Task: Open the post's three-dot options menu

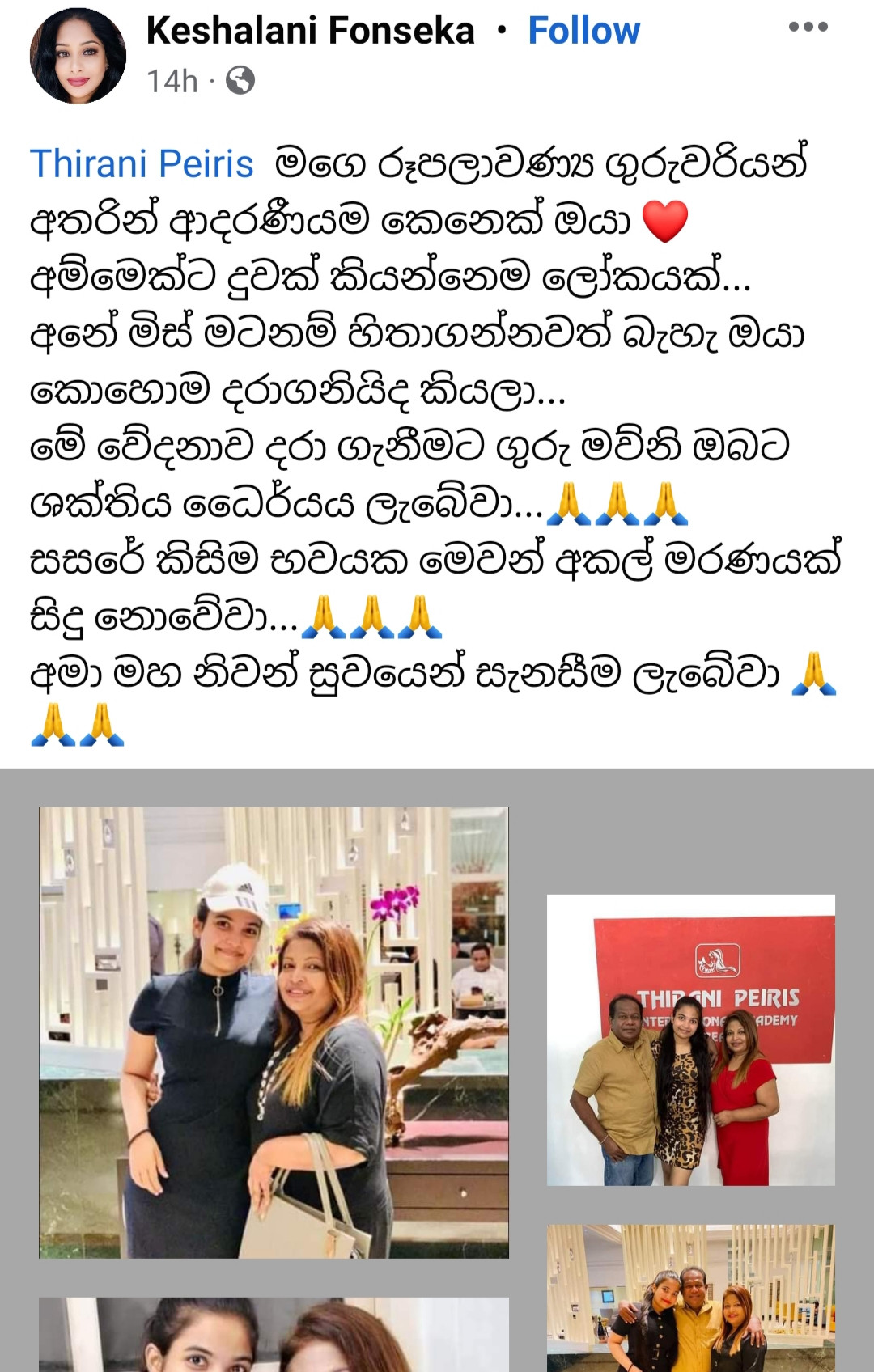Action: tap(808, 27)
